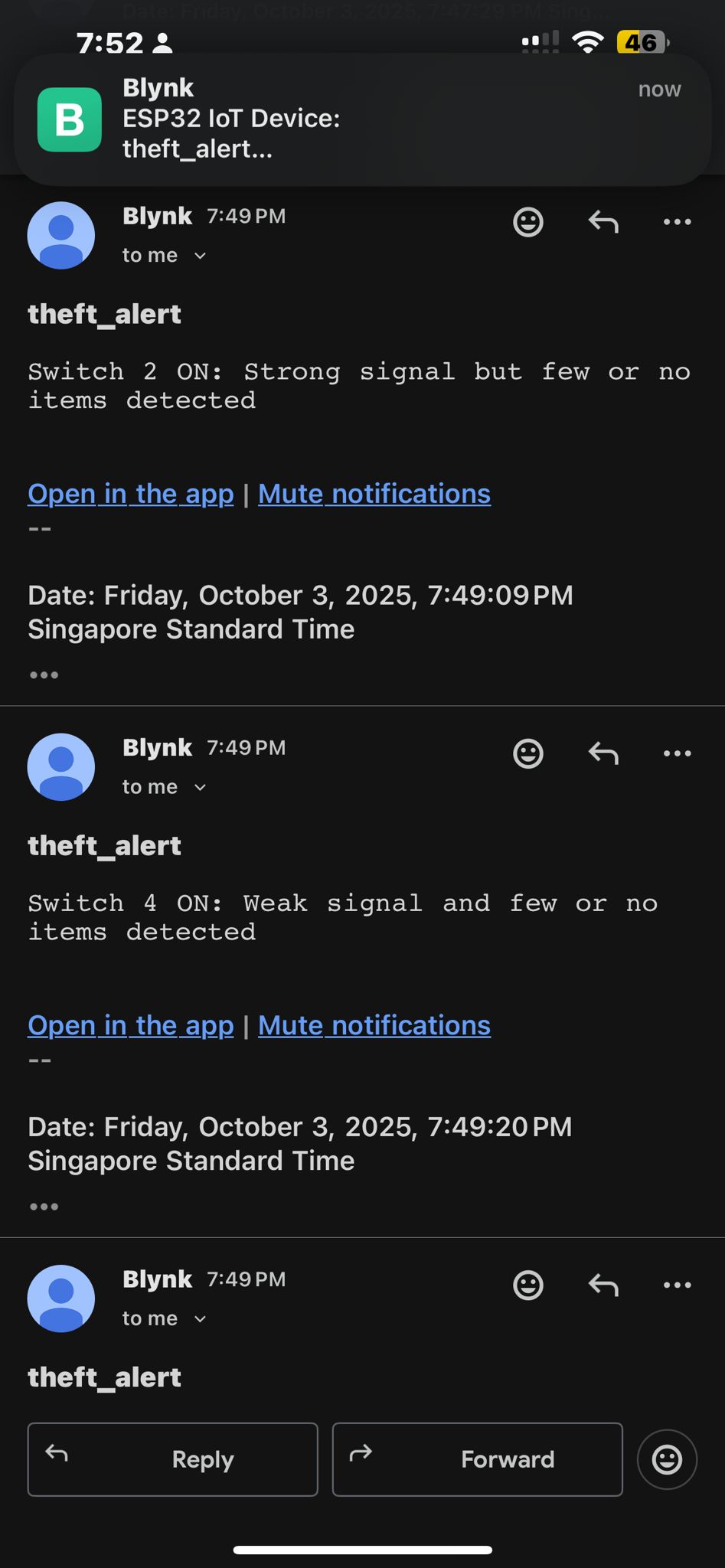Open the emoji reaction button beside Forward
The image size is (725, 1568).
click(x=667, y=1459)
